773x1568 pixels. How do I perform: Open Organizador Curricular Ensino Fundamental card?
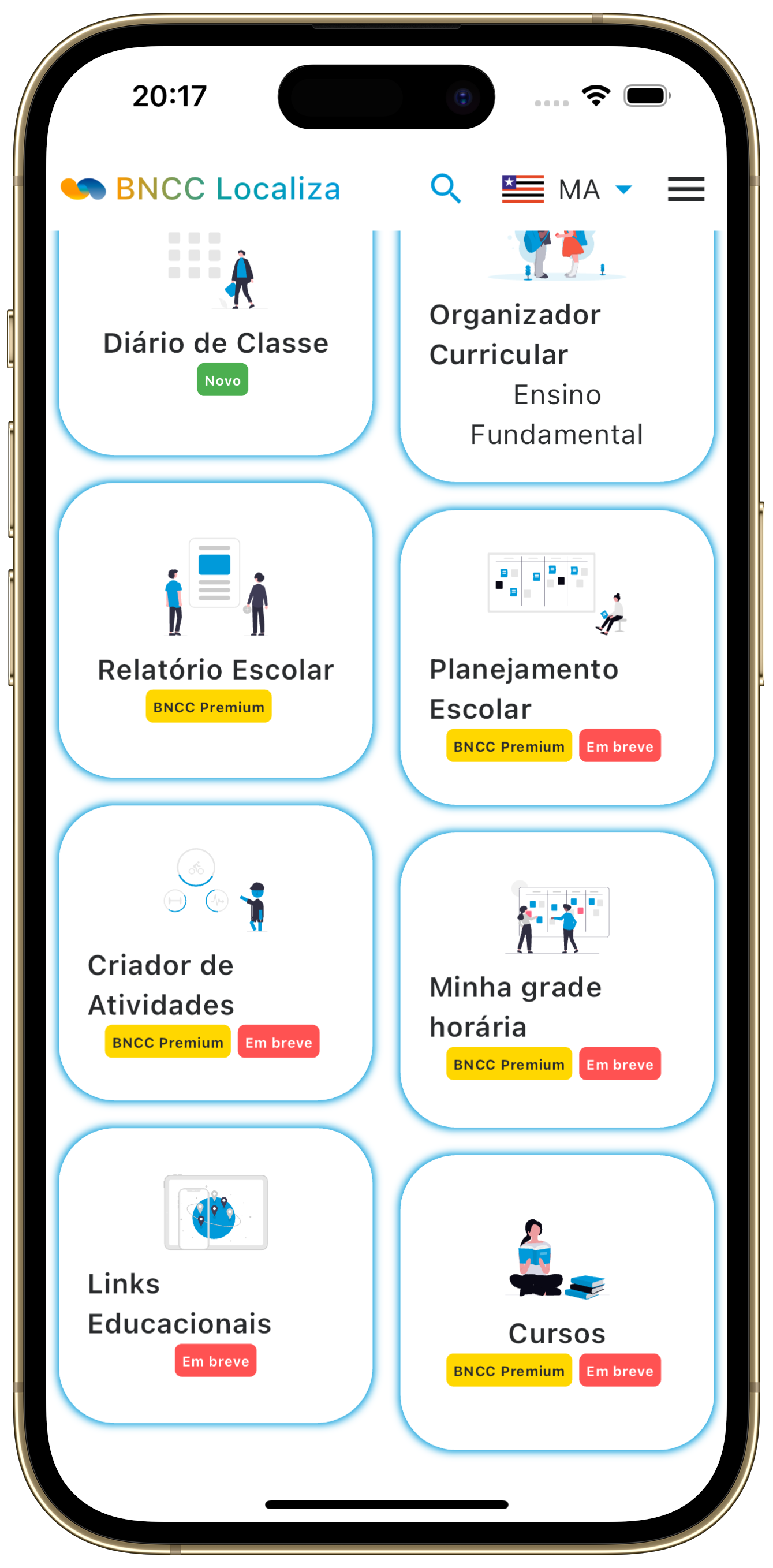click(557, 365)
